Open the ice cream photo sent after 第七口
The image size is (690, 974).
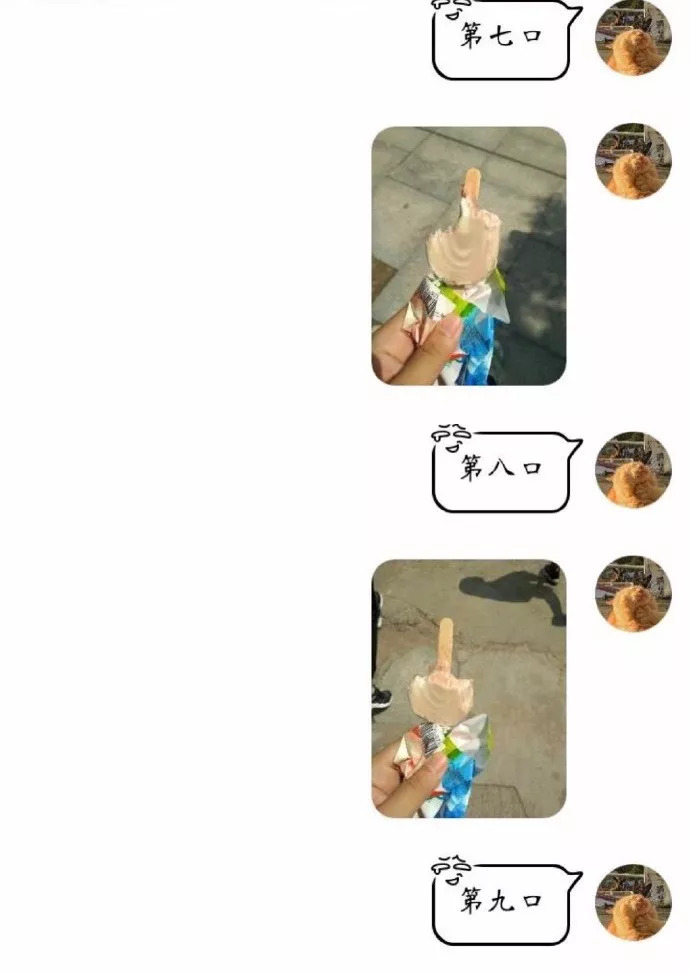pyautogui.click(x=468, y=255)
